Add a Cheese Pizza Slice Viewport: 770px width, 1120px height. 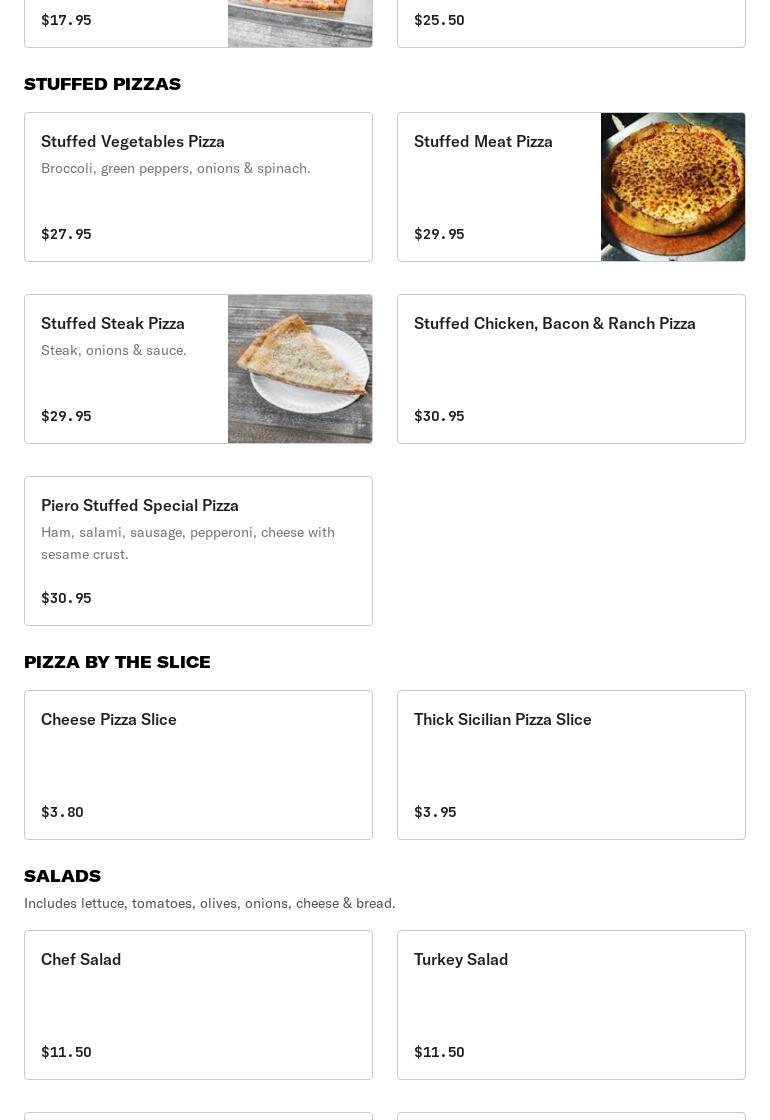coord(198,765)
